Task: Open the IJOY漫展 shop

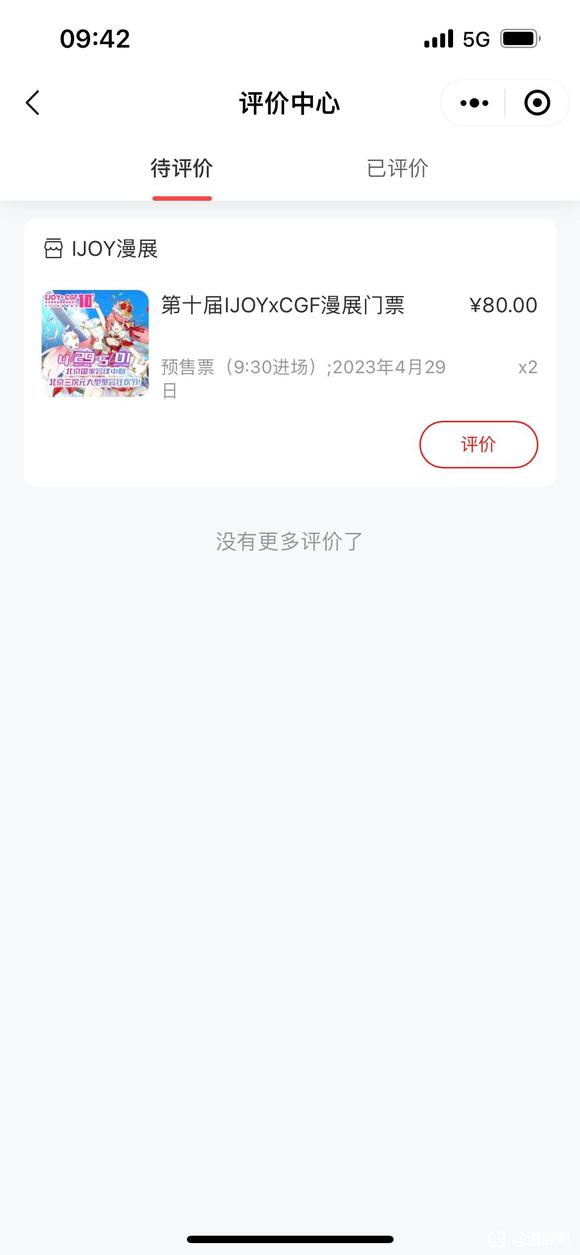Action: [101, 249]
